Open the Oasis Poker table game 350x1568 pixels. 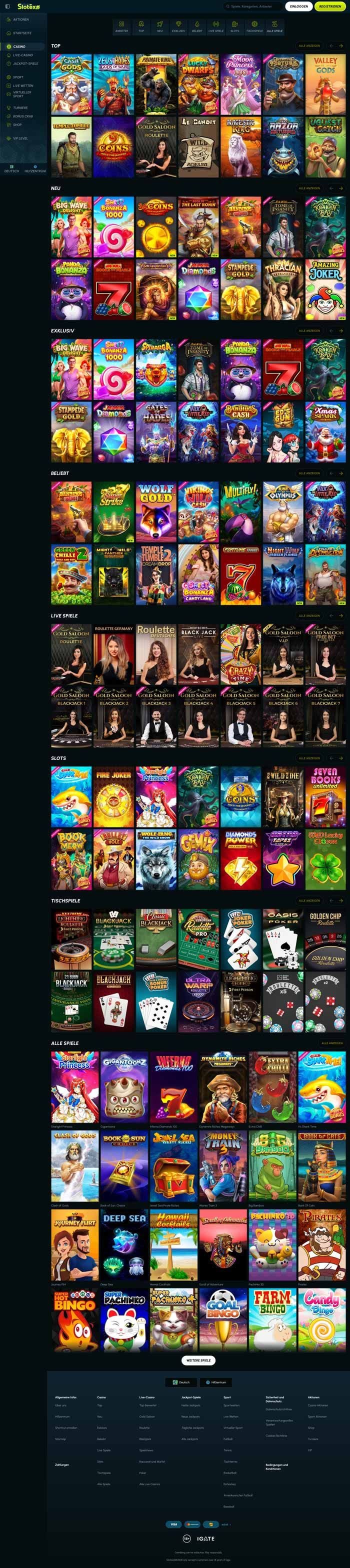283,939
